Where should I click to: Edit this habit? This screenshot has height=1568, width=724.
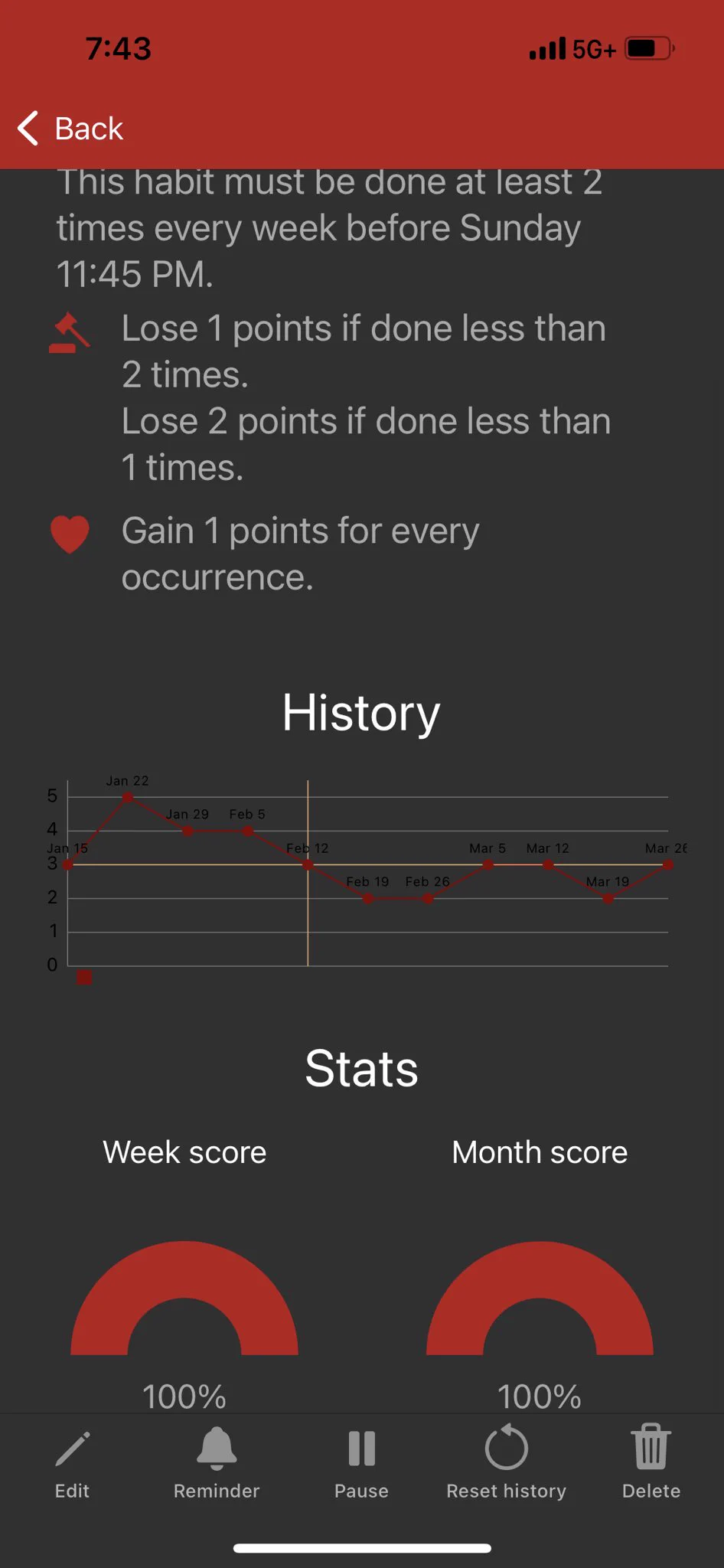click(x=72, y=1462)
